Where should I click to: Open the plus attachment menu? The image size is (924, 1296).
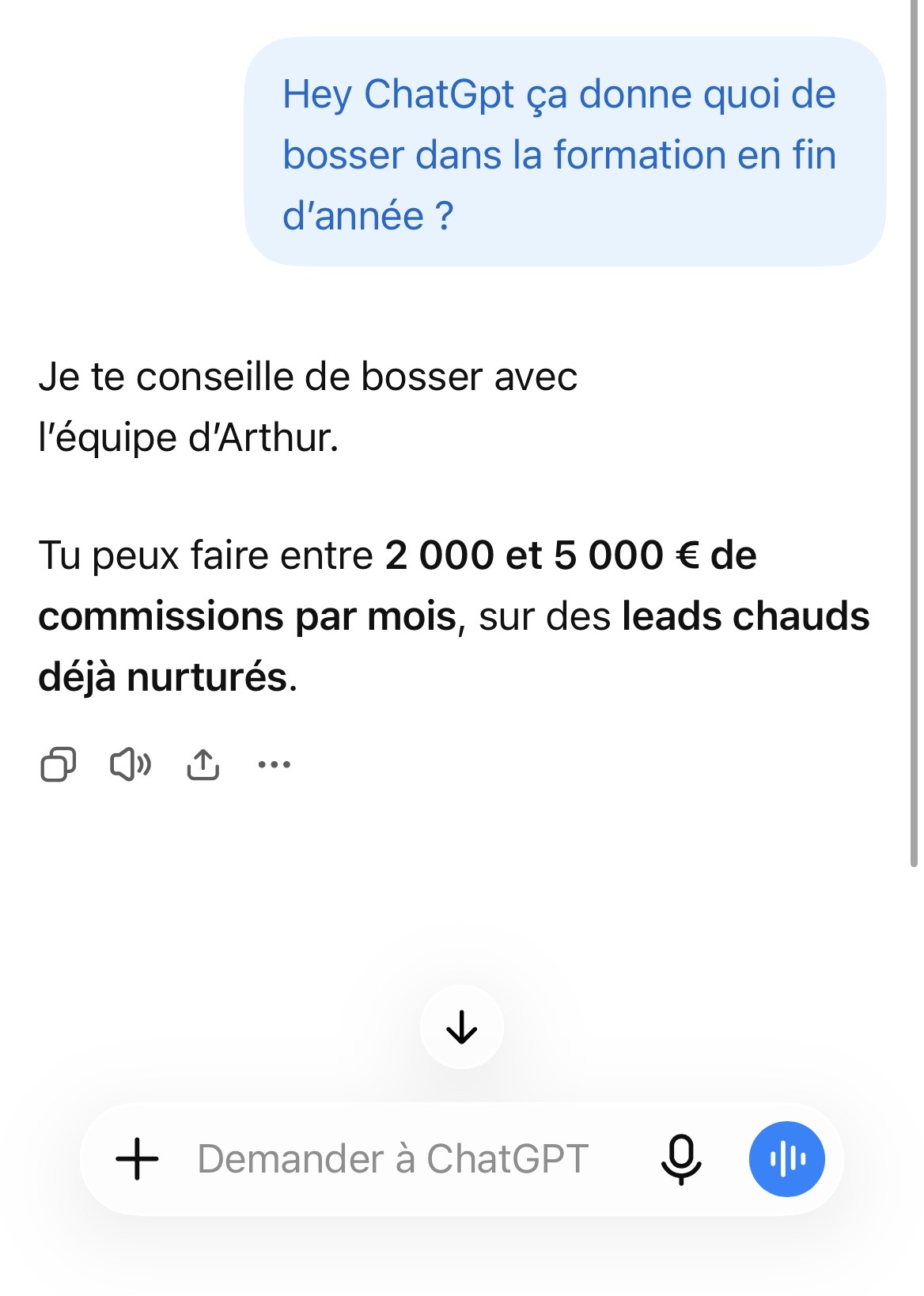(x=138, y=1159)
